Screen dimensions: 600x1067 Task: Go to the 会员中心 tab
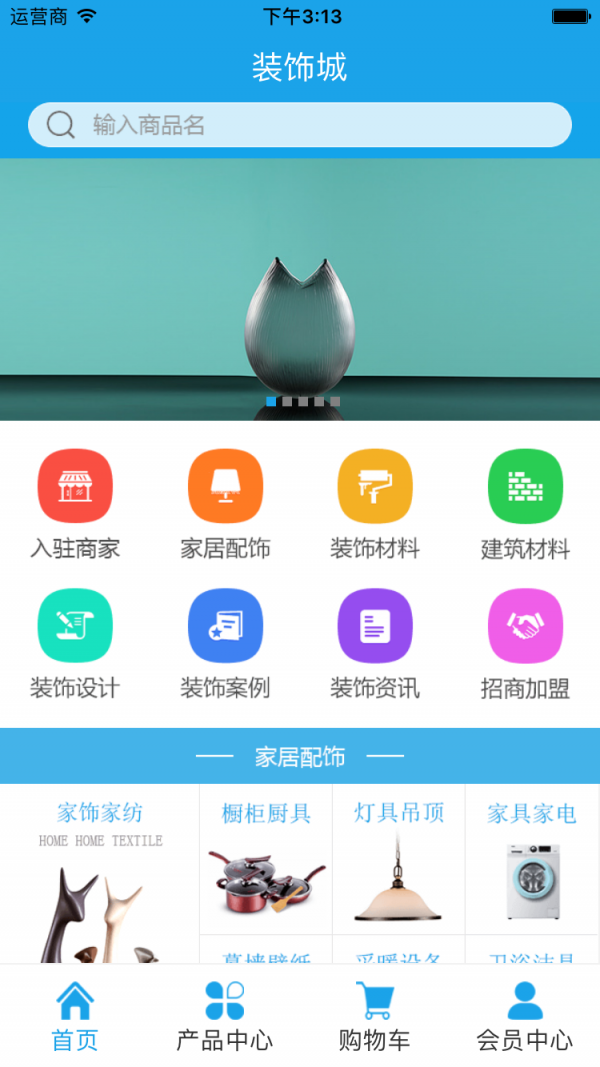click(x=525, y=1015)
